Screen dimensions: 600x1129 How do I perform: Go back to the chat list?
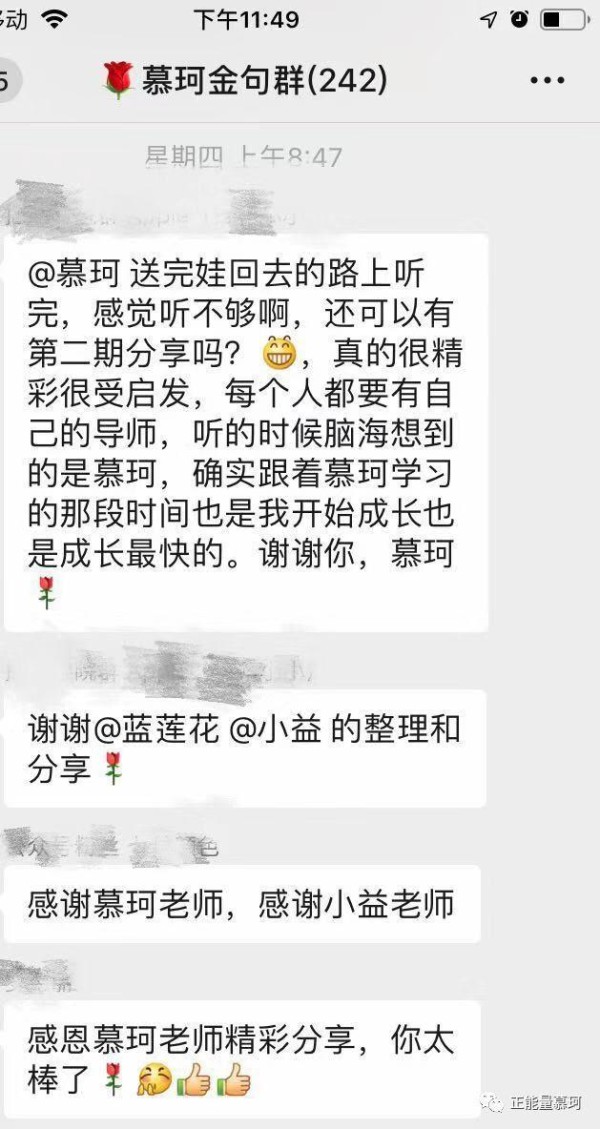8,80
